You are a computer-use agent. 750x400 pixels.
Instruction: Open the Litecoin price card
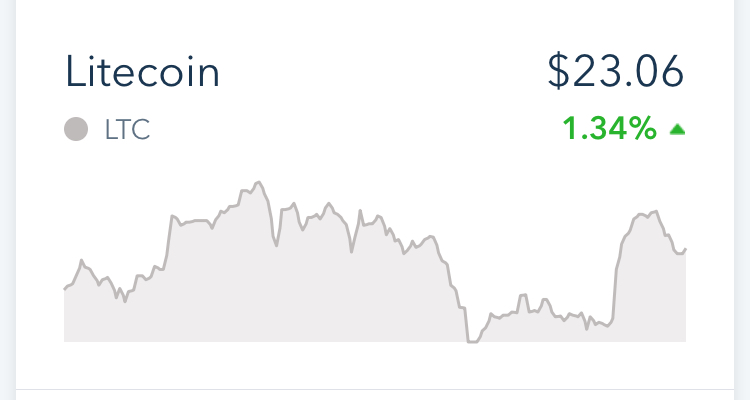tap(375, 195)
